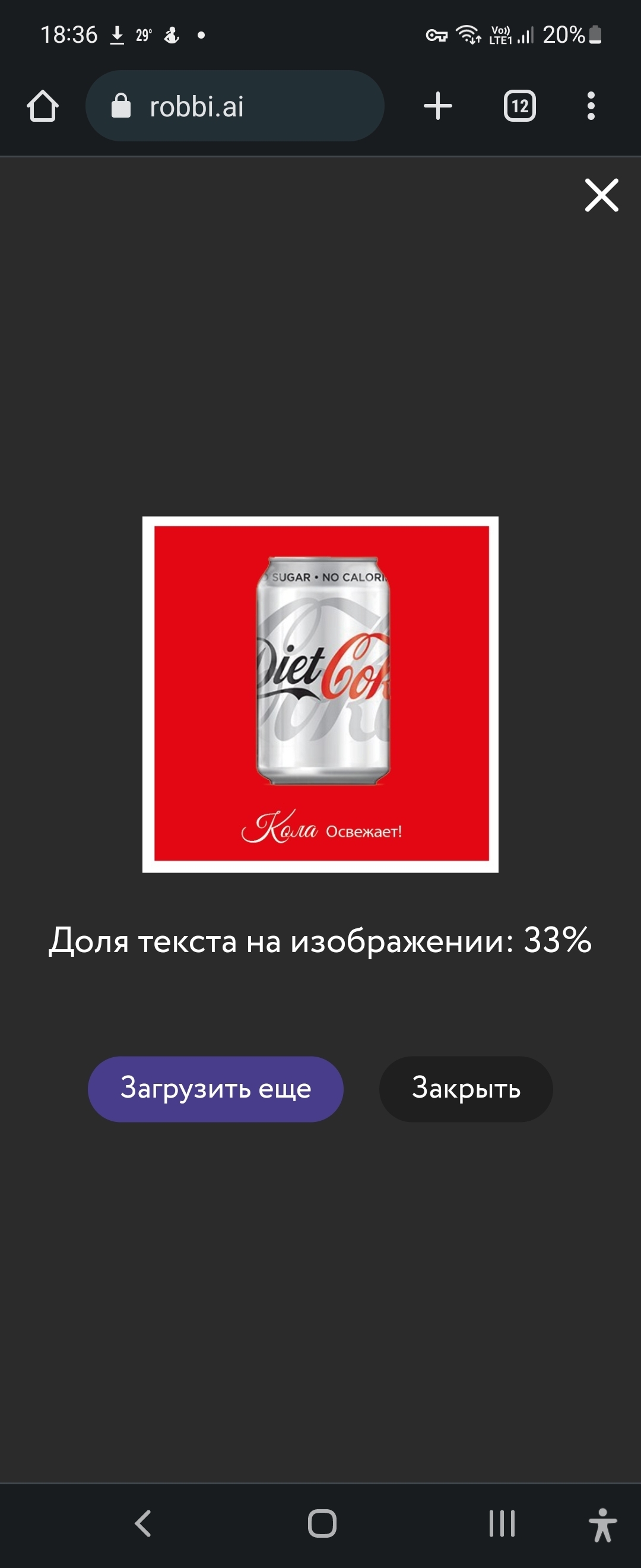The width and height of the screenshot is (641, 1568).
Task: Close the image result overlay with X
Action: pos(601,195)
